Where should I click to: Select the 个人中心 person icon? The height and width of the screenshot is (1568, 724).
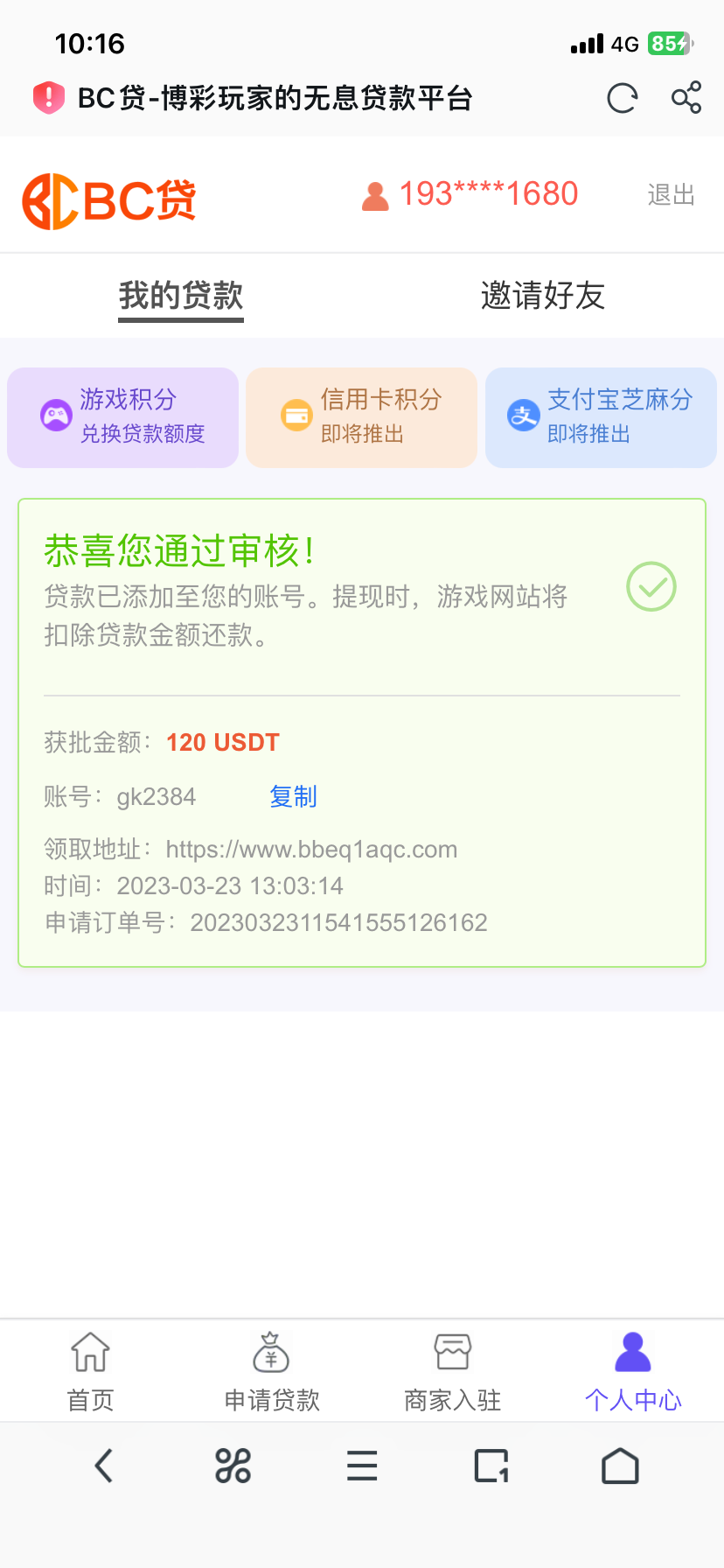click(x=633, y=1350)
